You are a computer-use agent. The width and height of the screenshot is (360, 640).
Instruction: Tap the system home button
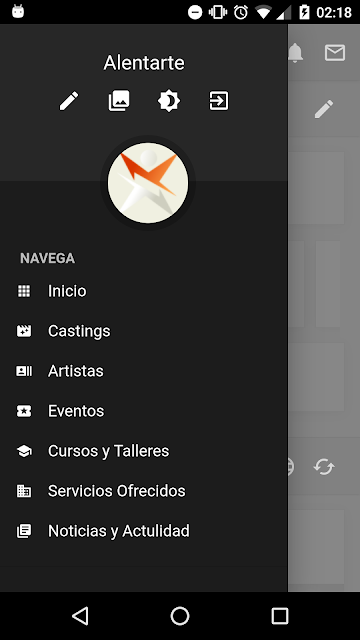click(x=180, y=616)
